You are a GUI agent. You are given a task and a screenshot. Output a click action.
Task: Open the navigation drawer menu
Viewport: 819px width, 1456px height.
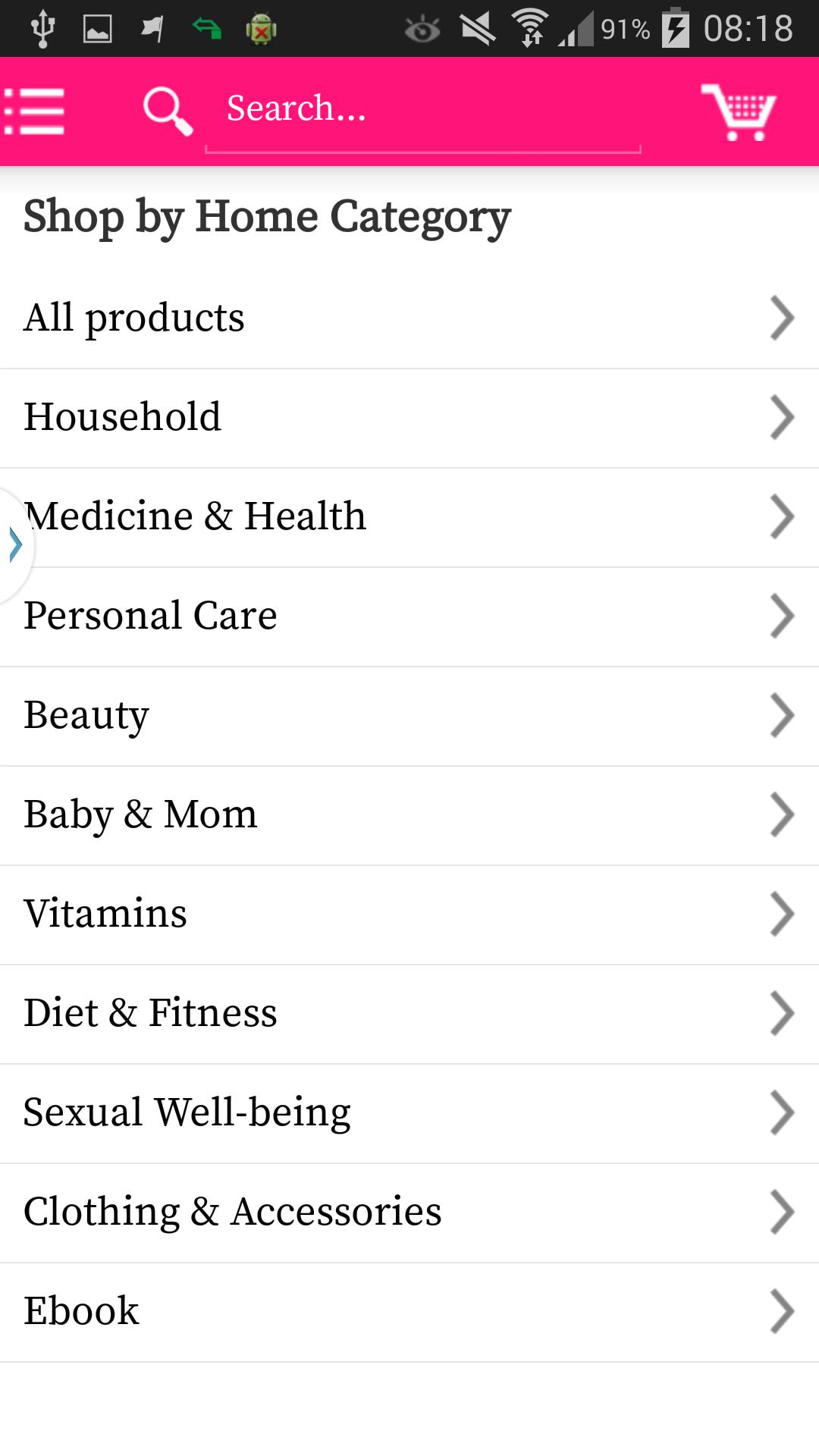(x=35, y=111)
